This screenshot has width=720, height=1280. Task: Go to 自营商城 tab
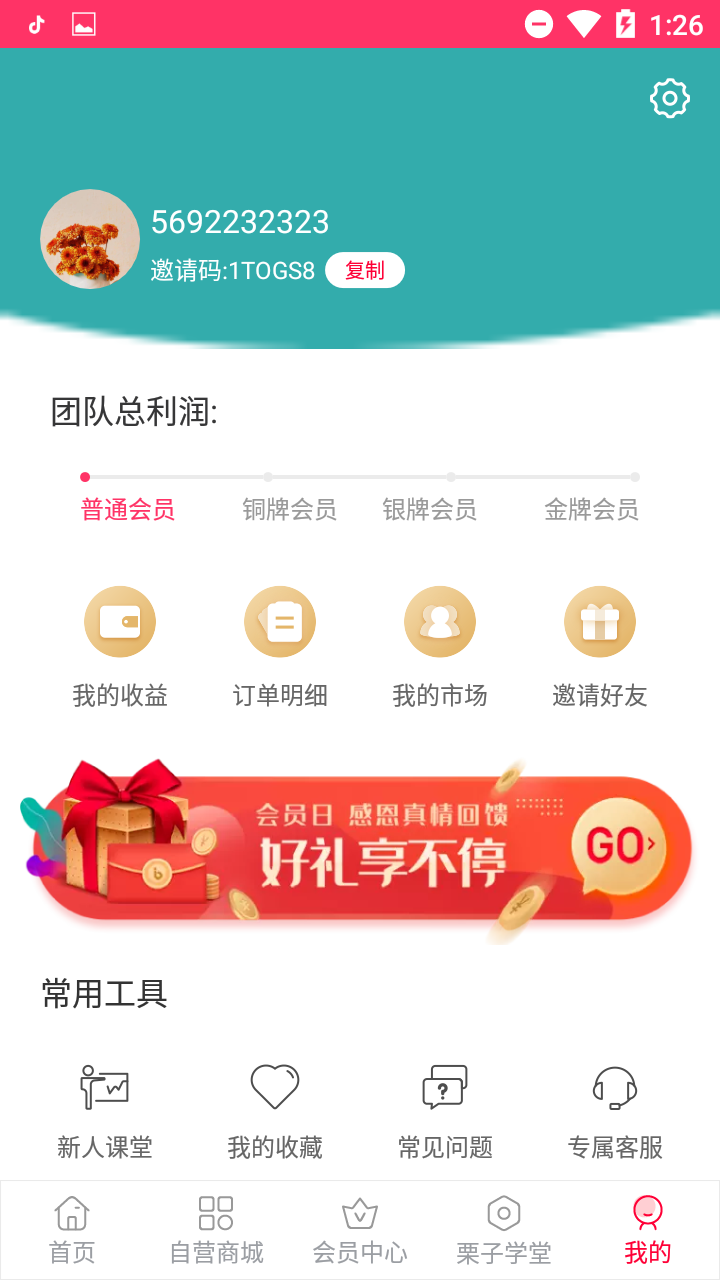(216, 1230)
